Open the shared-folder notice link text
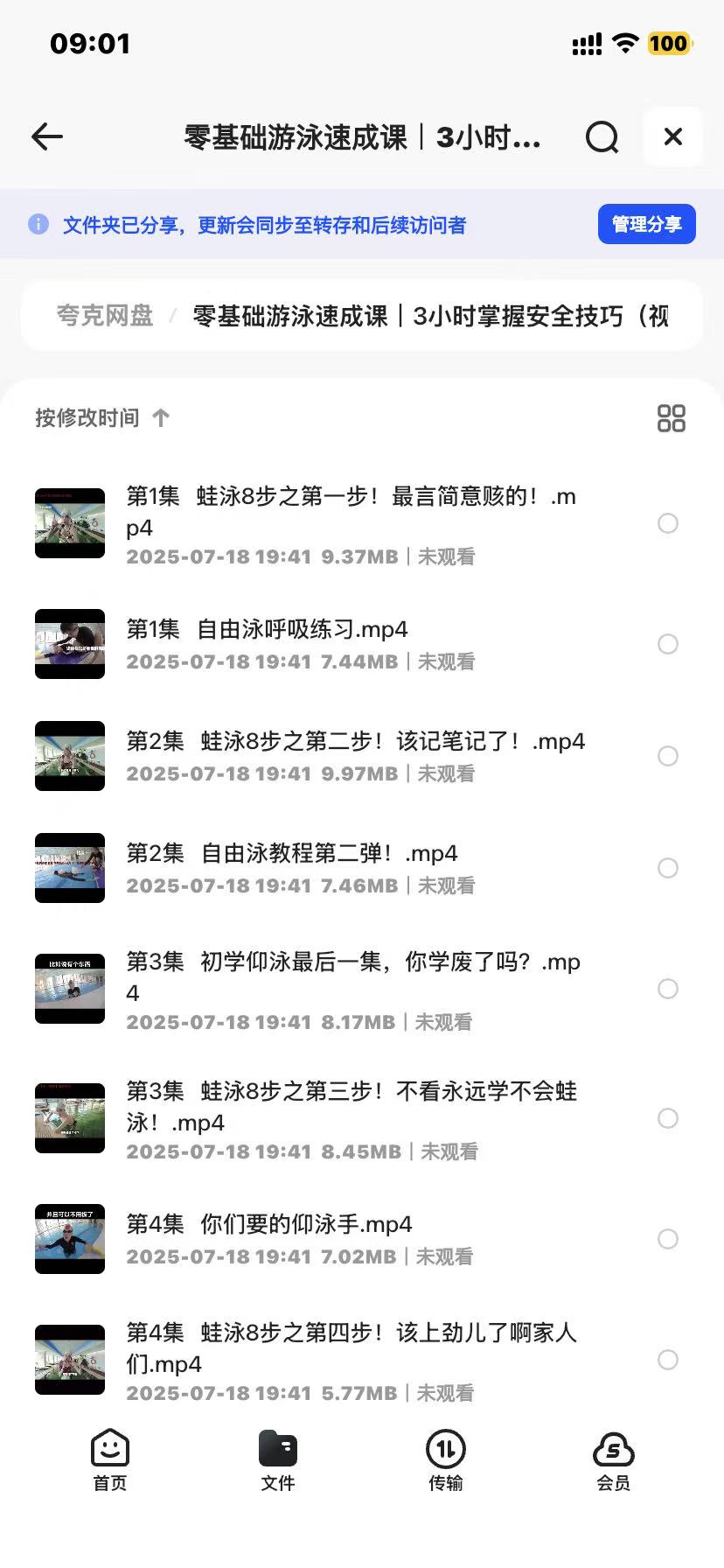 (265, 225)
